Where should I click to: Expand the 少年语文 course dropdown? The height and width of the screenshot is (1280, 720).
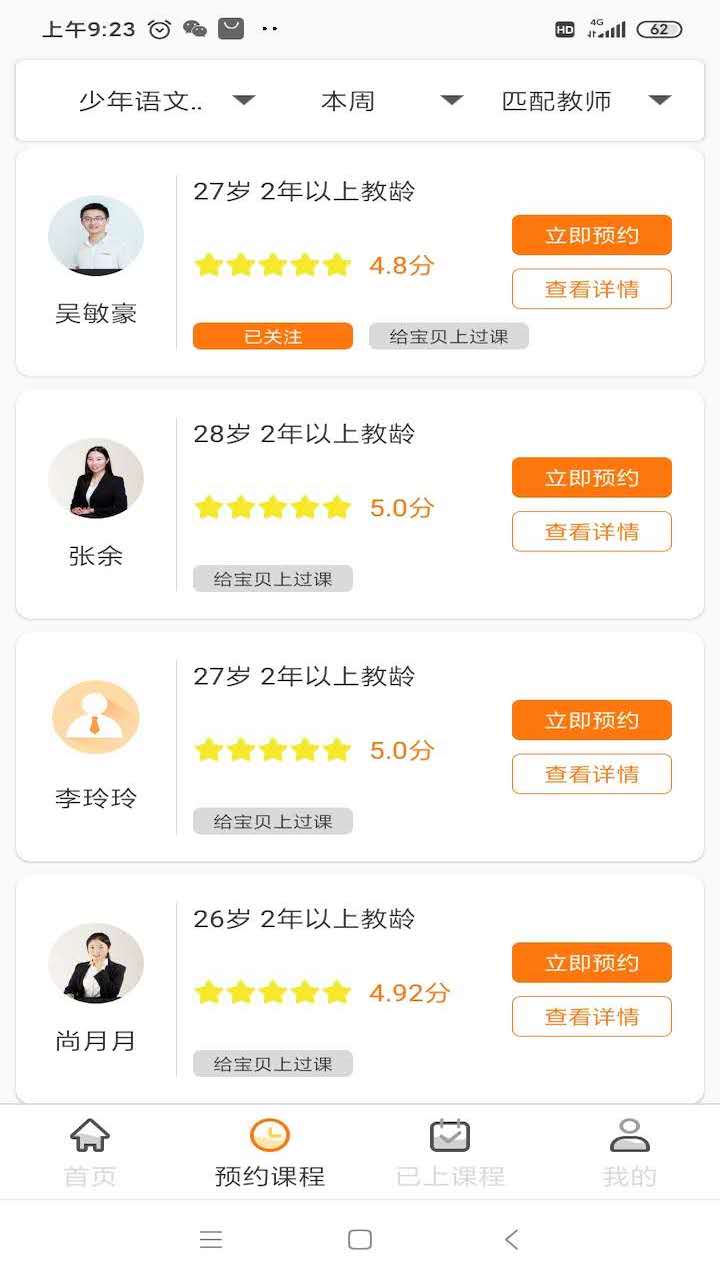tap(166, 101)
